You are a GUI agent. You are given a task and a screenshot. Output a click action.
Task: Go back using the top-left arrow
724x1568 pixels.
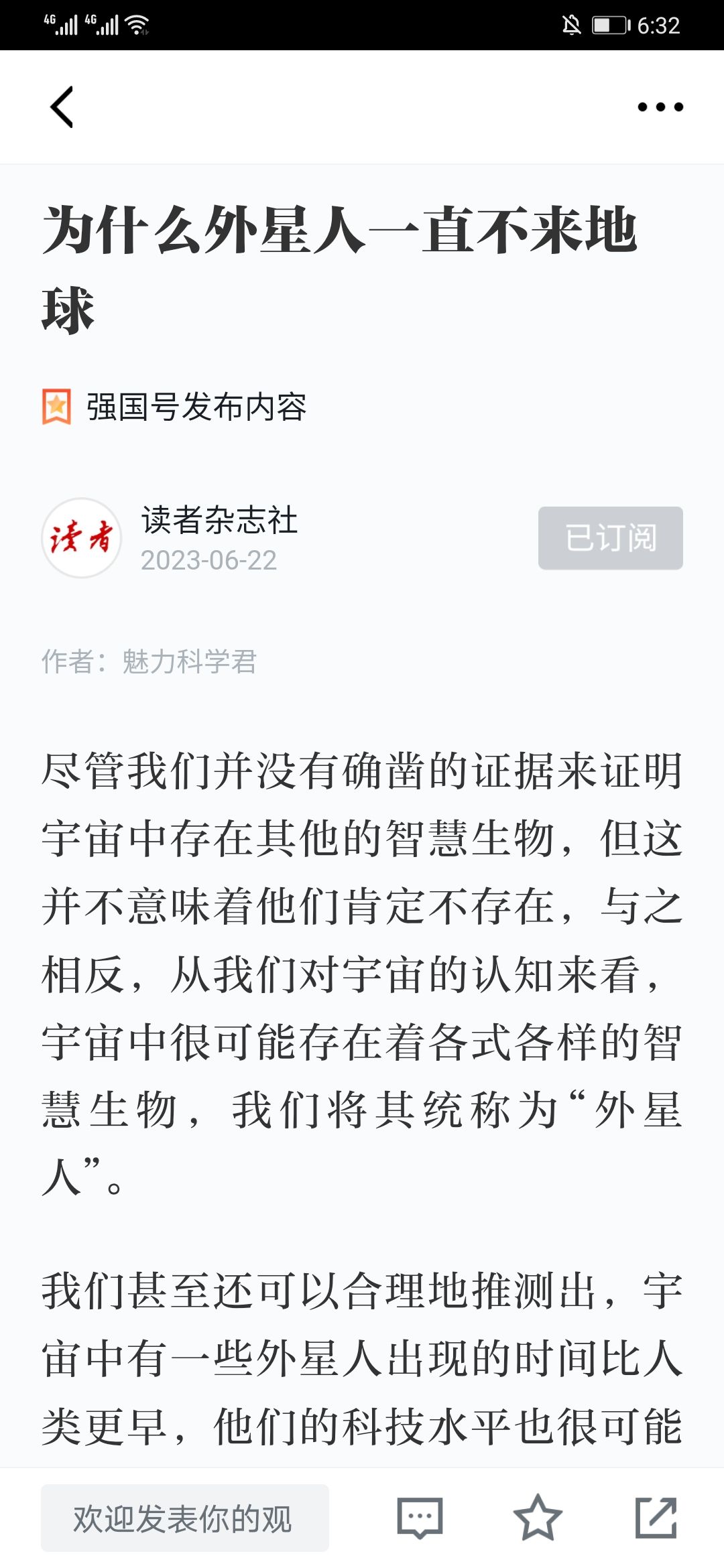pos(62,107)
